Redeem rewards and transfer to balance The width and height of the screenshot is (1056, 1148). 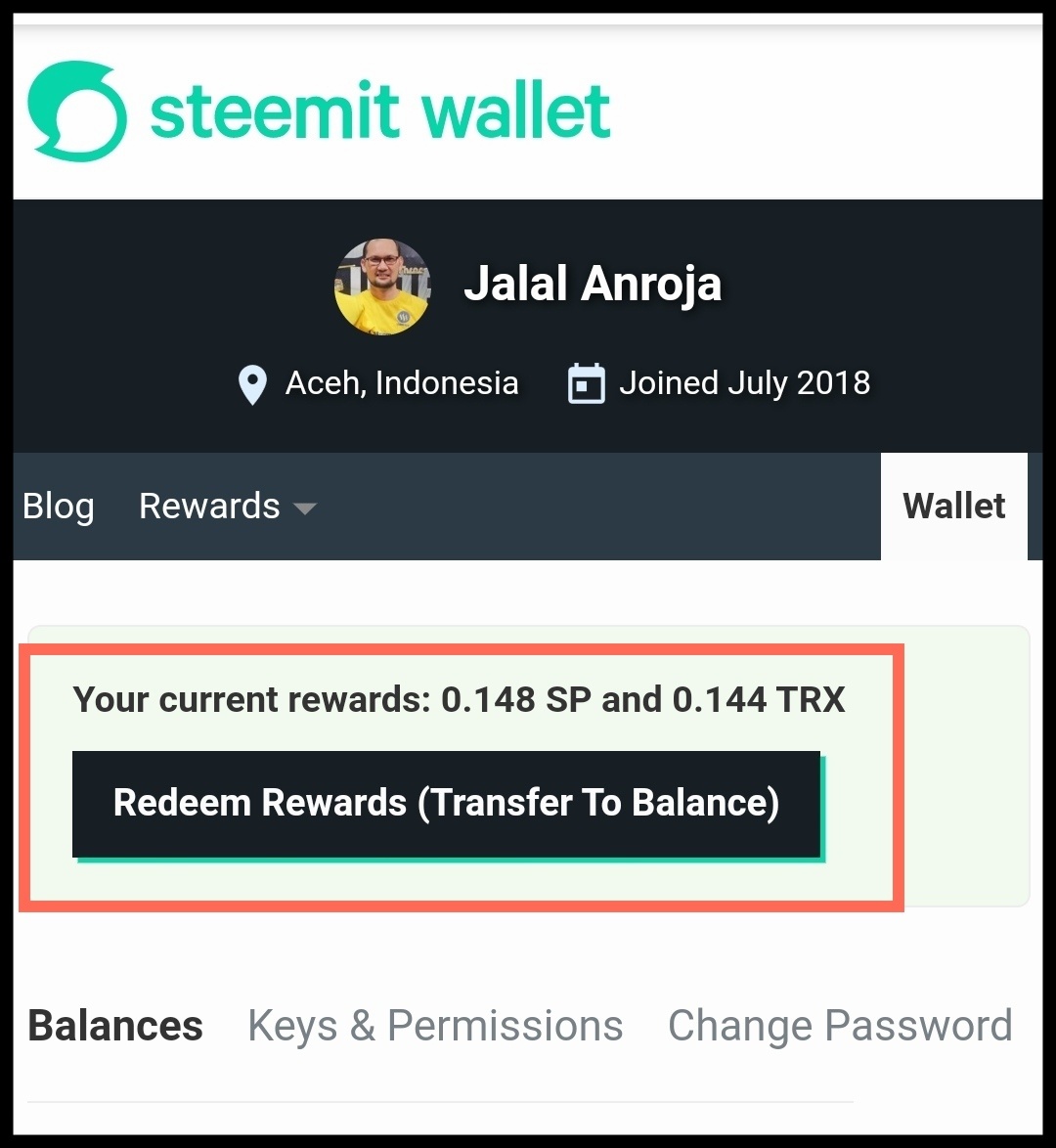446,803
